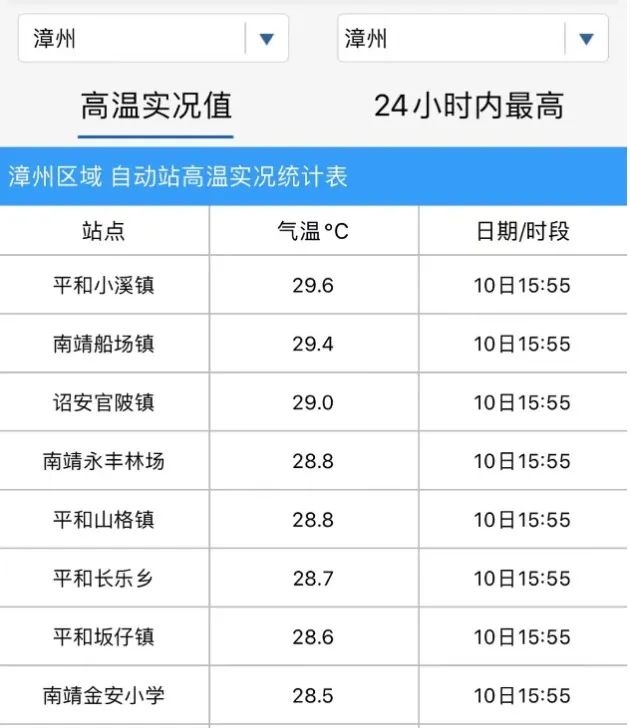Expand the left 漳州 dropdown
This screenshot has width=630, height=728.
[x=153, y=38]
